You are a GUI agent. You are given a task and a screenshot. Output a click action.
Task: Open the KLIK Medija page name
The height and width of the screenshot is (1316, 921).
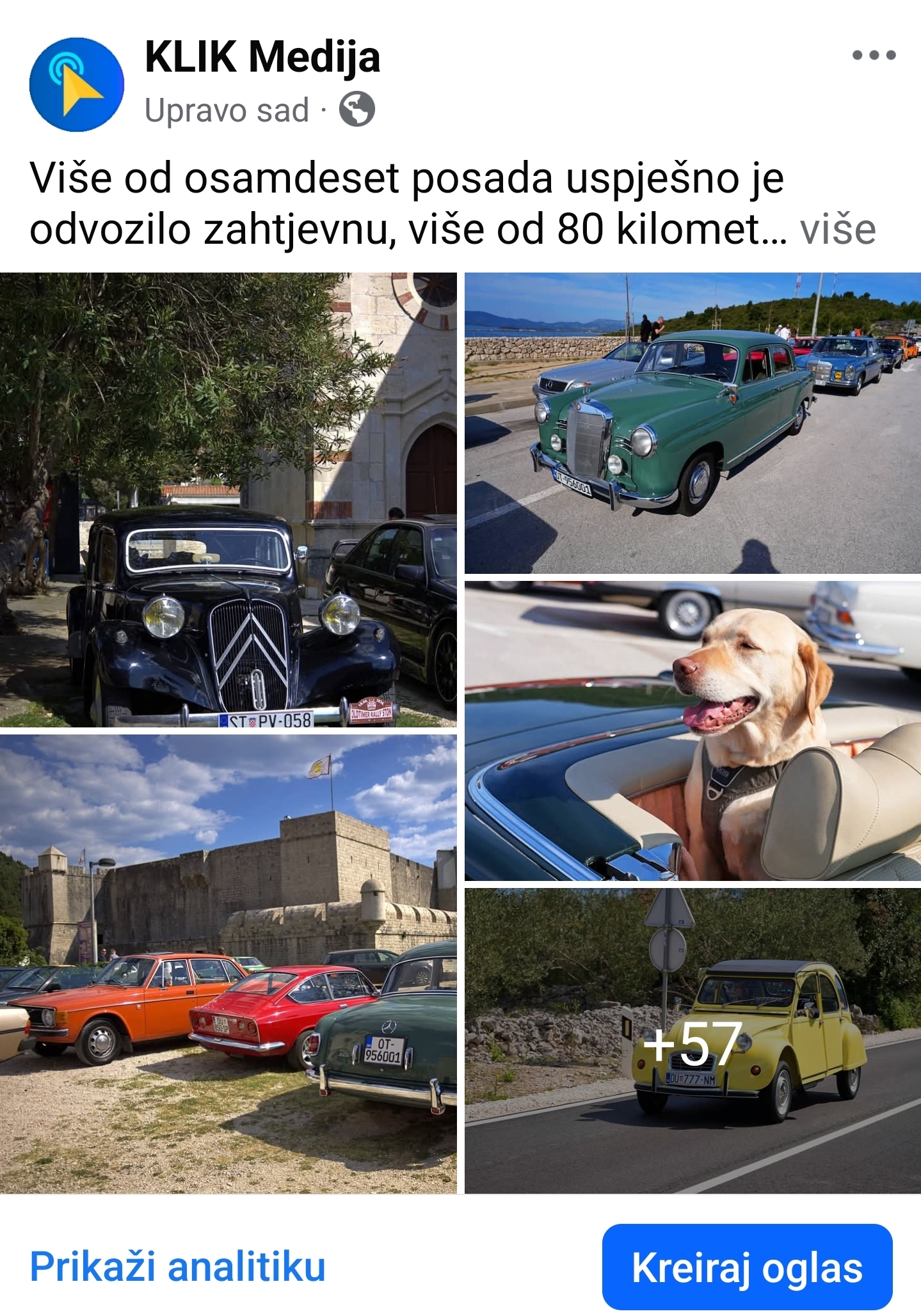(x=262, y=57)
